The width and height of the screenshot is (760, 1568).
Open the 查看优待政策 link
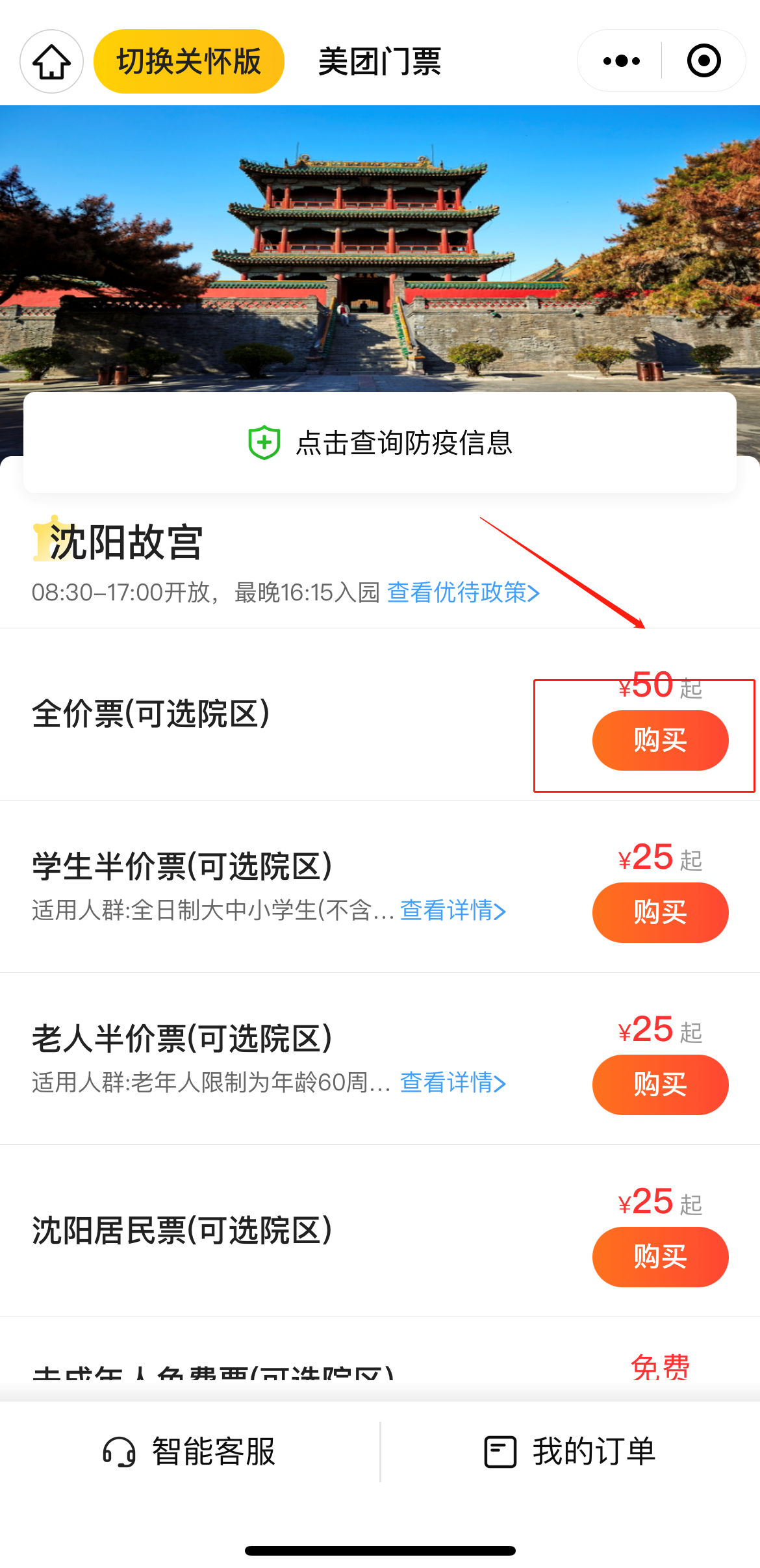point(463,593)
